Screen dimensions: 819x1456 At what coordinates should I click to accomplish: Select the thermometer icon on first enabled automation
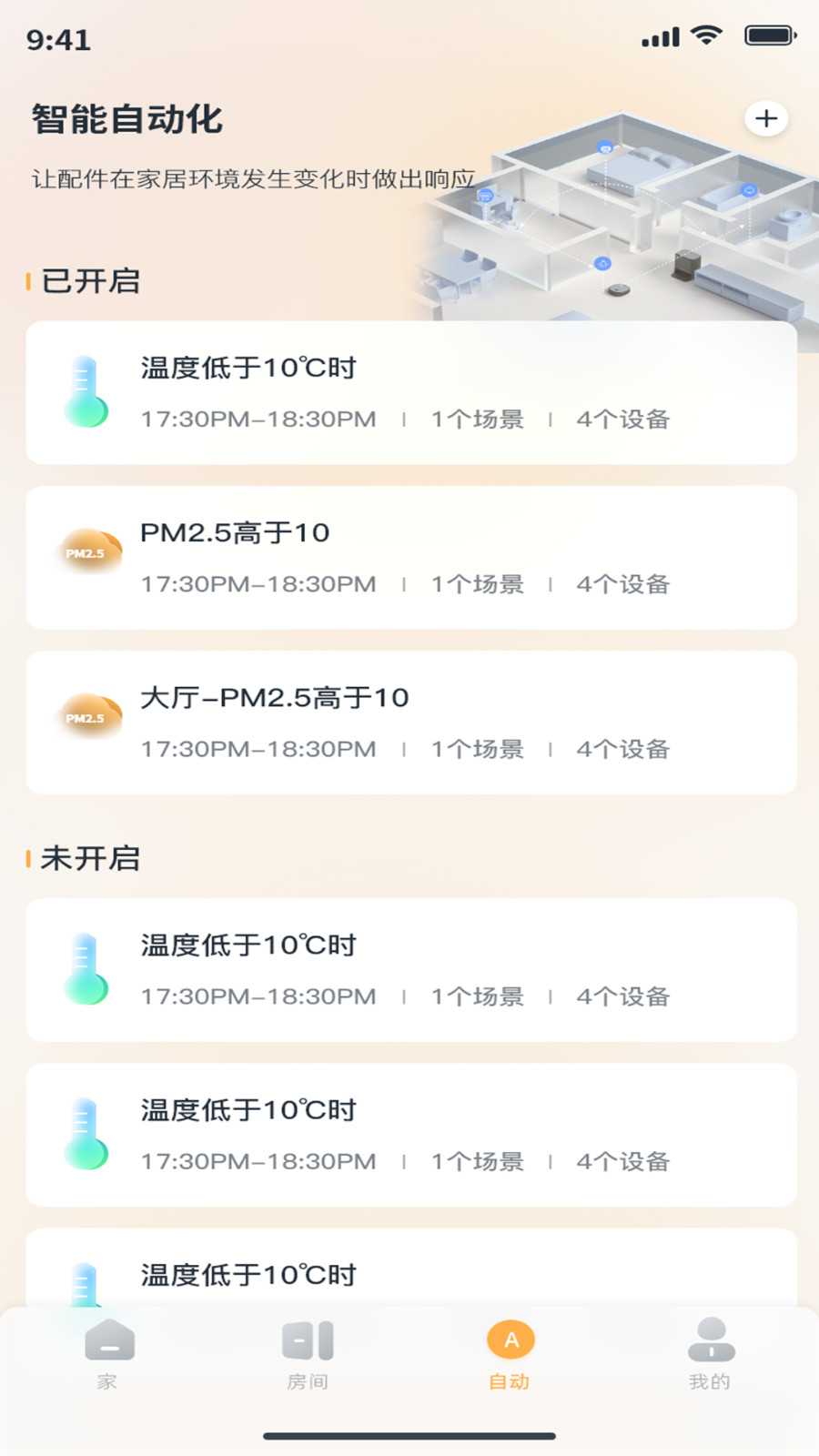[x=86, y=391]
